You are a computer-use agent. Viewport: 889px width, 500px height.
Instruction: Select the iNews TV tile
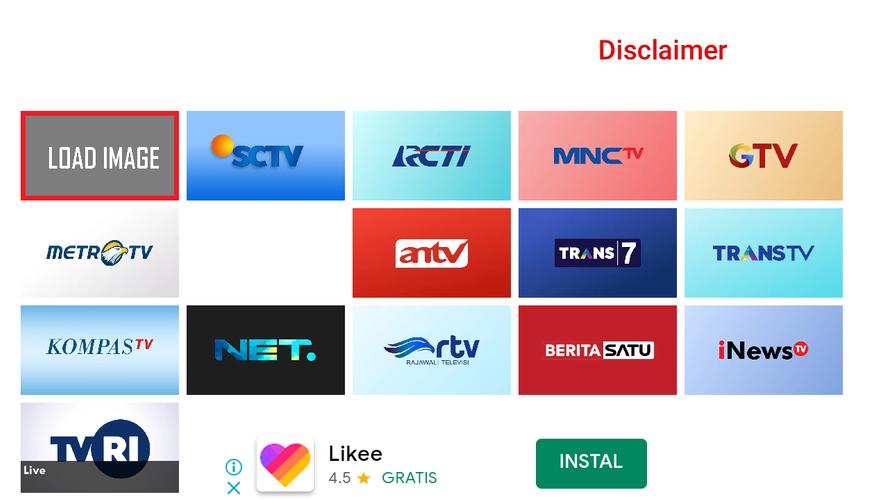(x=763, y=350)
